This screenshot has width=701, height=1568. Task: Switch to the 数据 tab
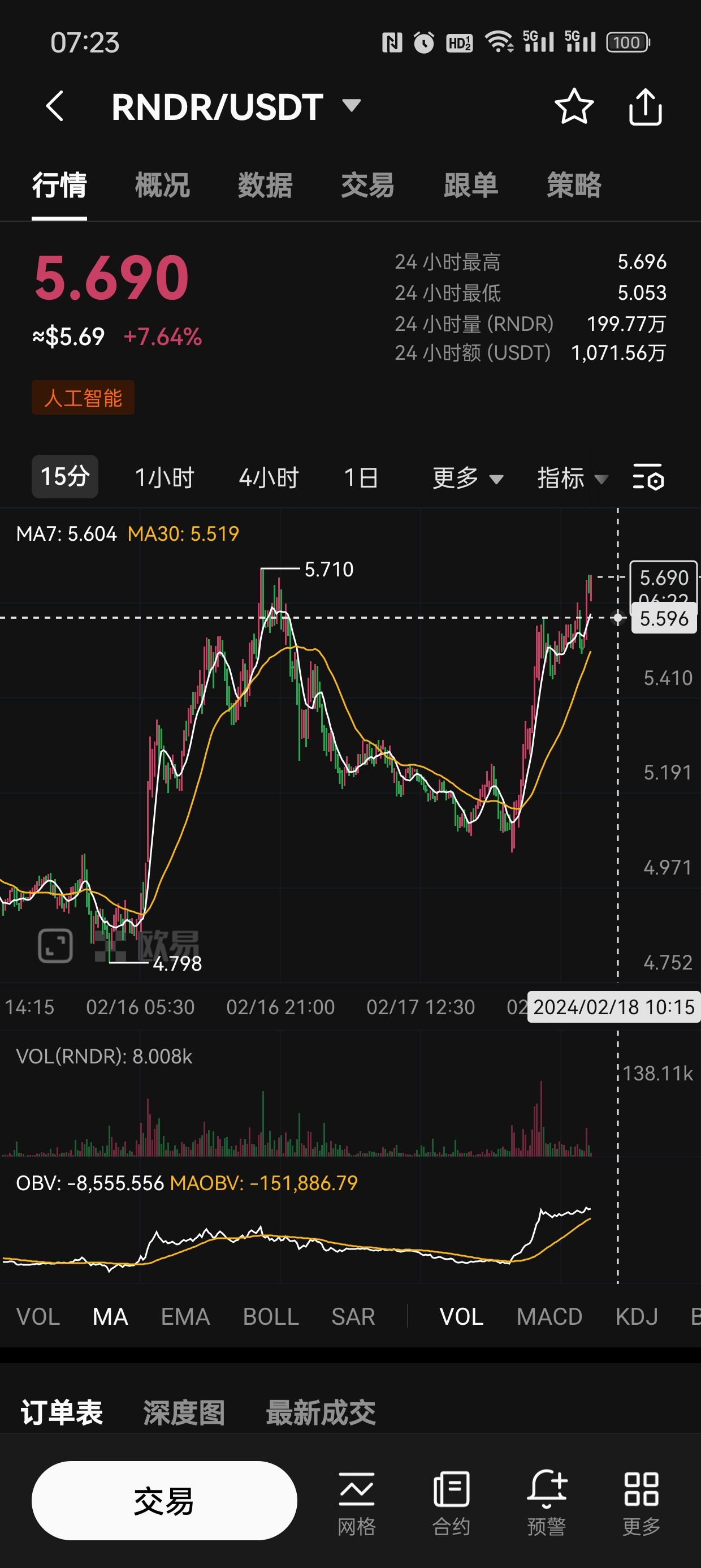(x=265, y=185)
